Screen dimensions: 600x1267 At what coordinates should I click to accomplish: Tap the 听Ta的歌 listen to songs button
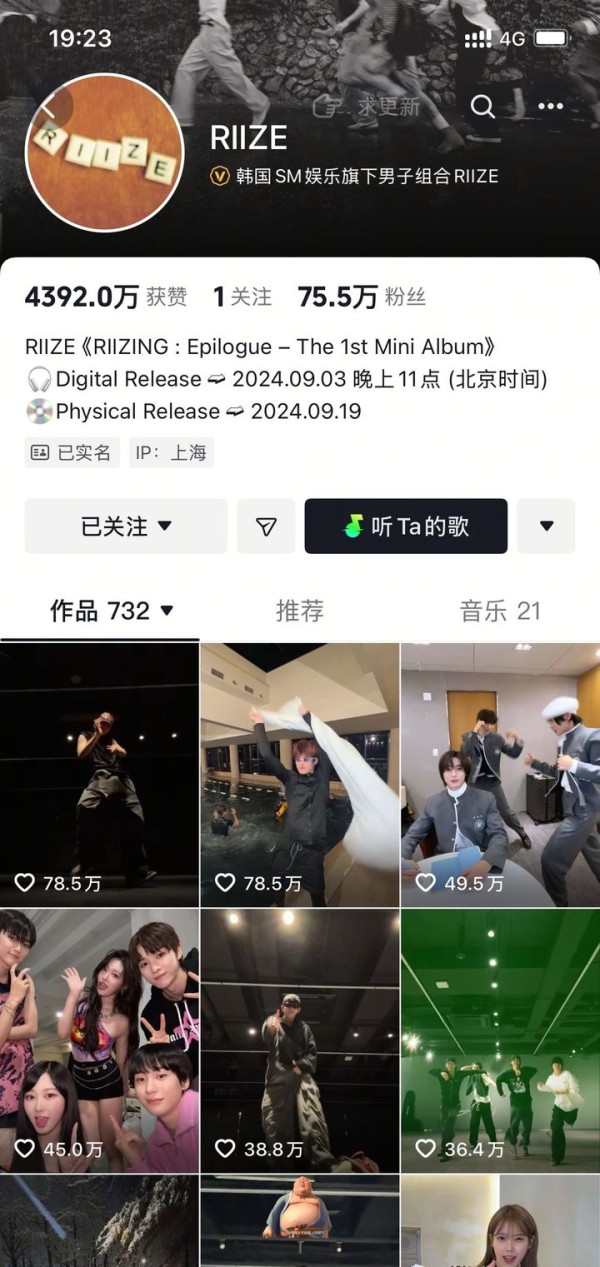click(406, 526)
